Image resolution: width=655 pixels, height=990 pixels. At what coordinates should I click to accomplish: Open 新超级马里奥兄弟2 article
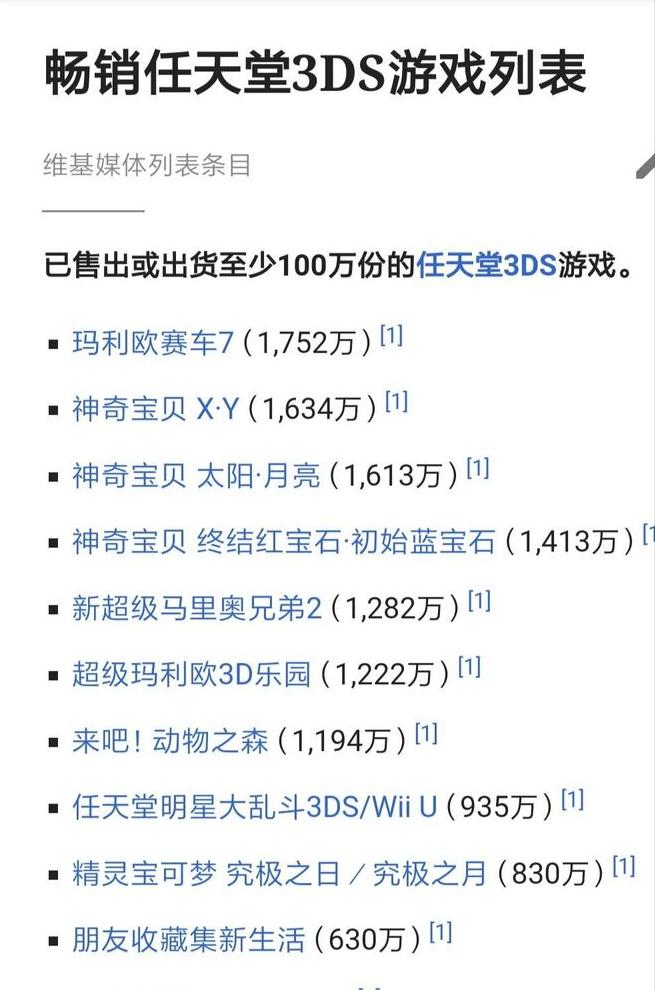click(x=196, y=607)
